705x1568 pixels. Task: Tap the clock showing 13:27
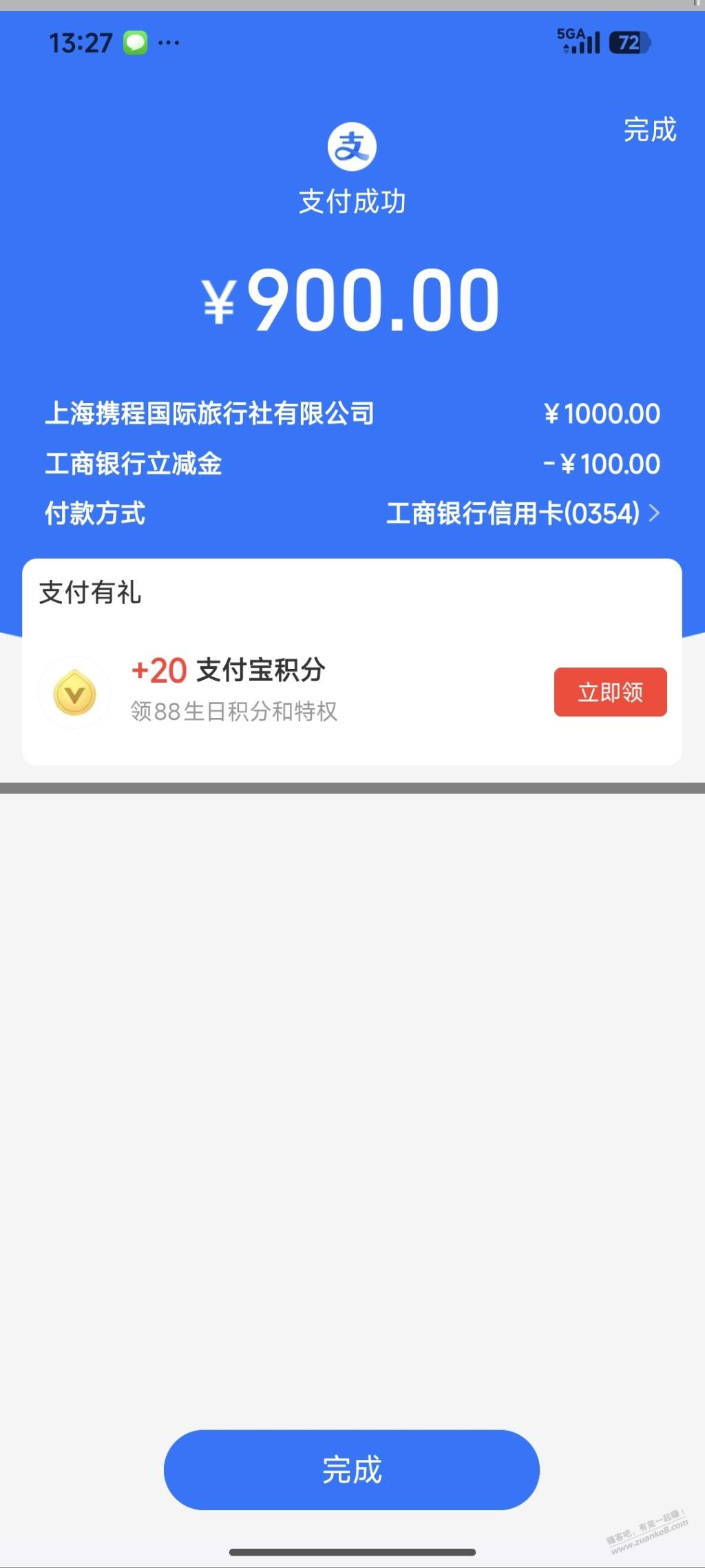click(81, 42)
